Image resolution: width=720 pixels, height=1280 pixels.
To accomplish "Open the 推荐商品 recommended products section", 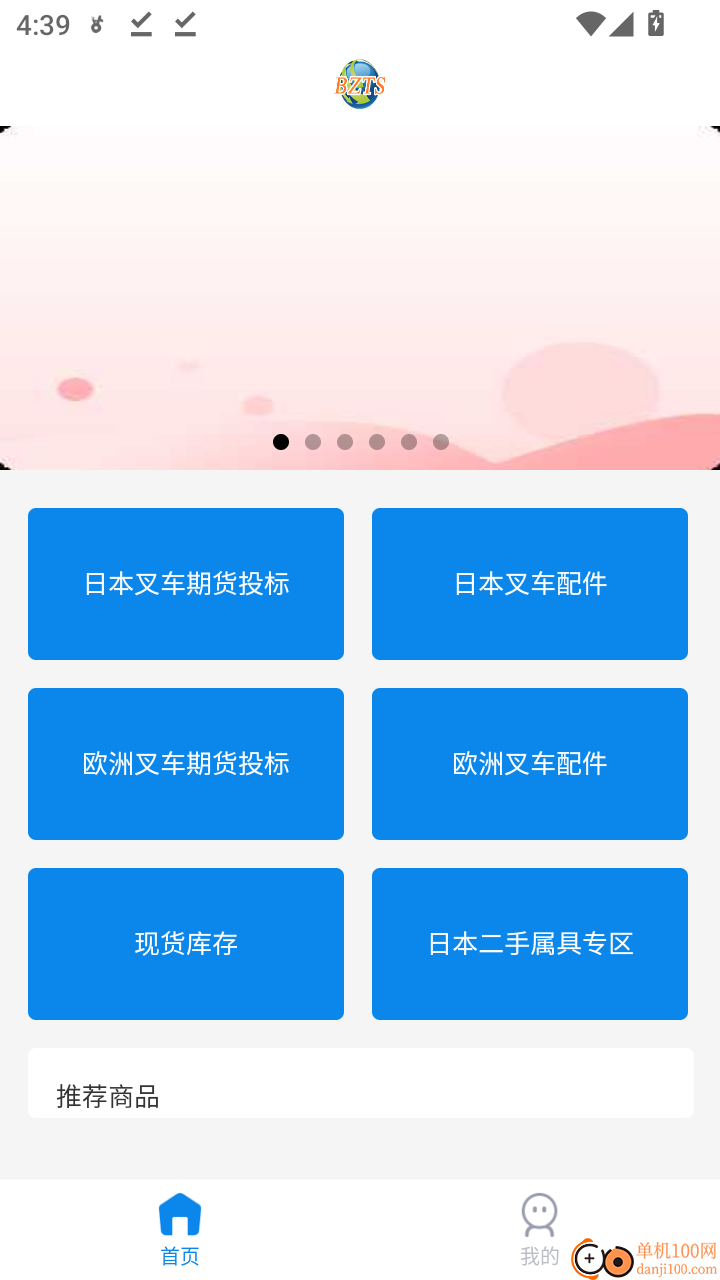I will click(360, 1082).
